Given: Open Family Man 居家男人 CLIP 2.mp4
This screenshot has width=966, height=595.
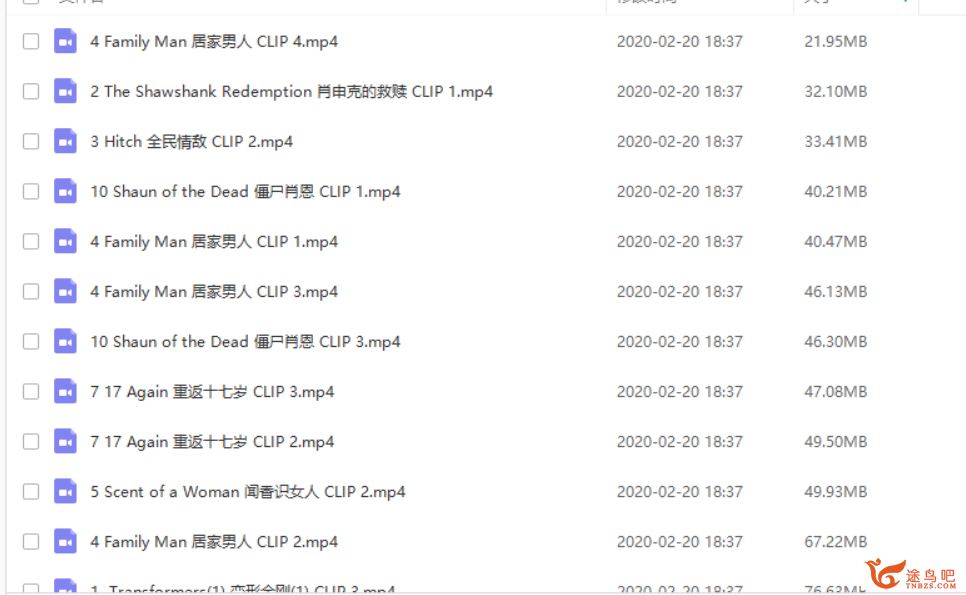Looking at the screenshot, I should 214,542.
